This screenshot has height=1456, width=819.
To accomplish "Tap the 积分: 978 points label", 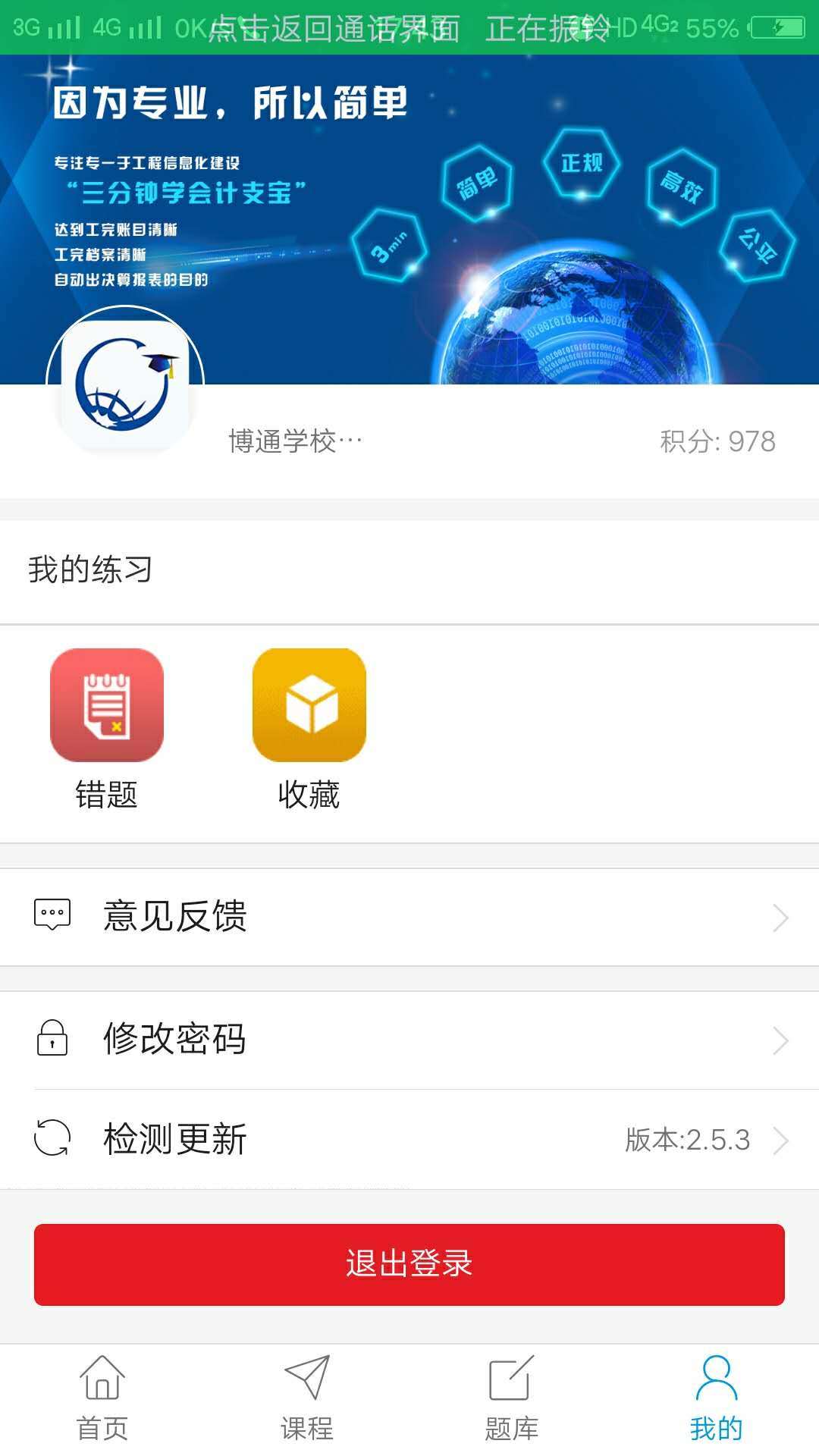I will pyautogui.click(x=715, y=440).
